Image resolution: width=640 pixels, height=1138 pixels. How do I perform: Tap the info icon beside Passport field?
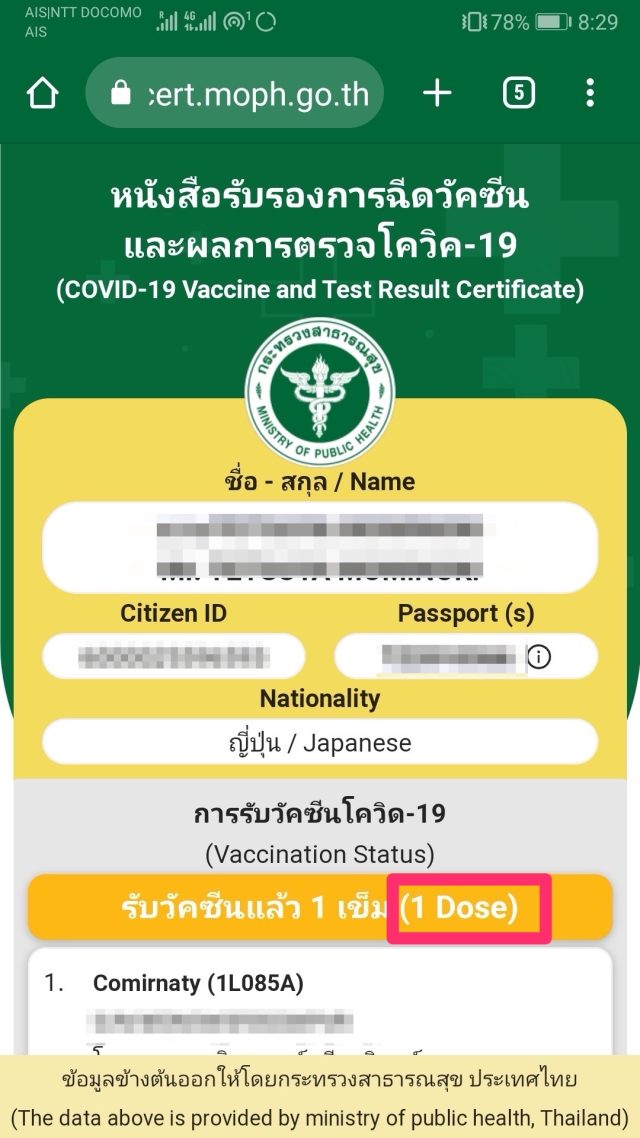539,657
